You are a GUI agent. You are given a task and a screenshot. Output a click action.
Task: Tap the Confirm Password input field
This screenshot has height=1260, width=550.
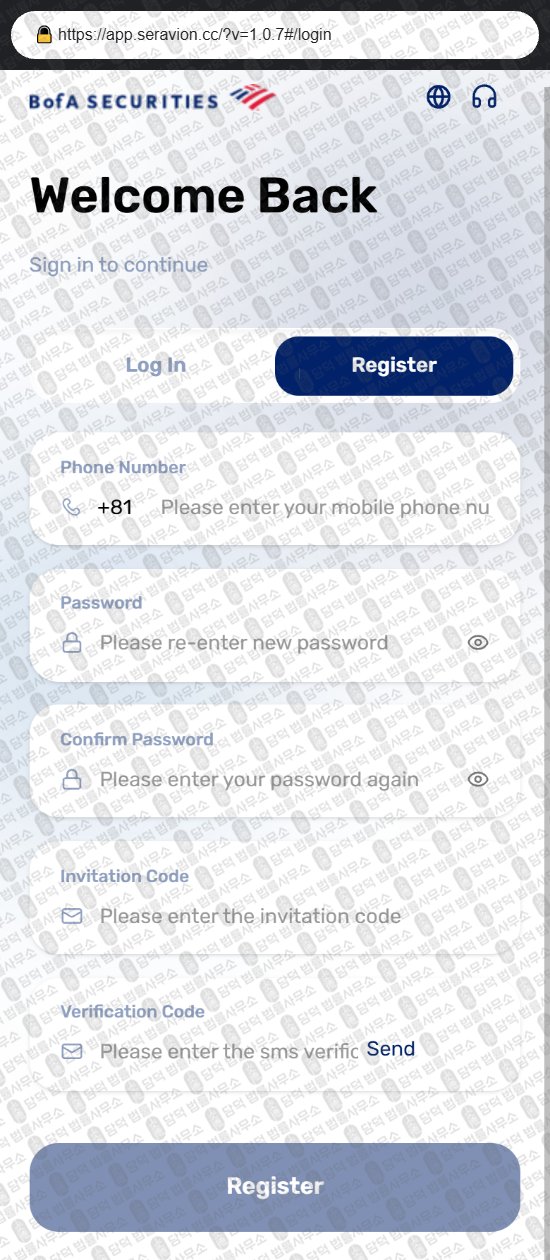(x=275, y=779)
